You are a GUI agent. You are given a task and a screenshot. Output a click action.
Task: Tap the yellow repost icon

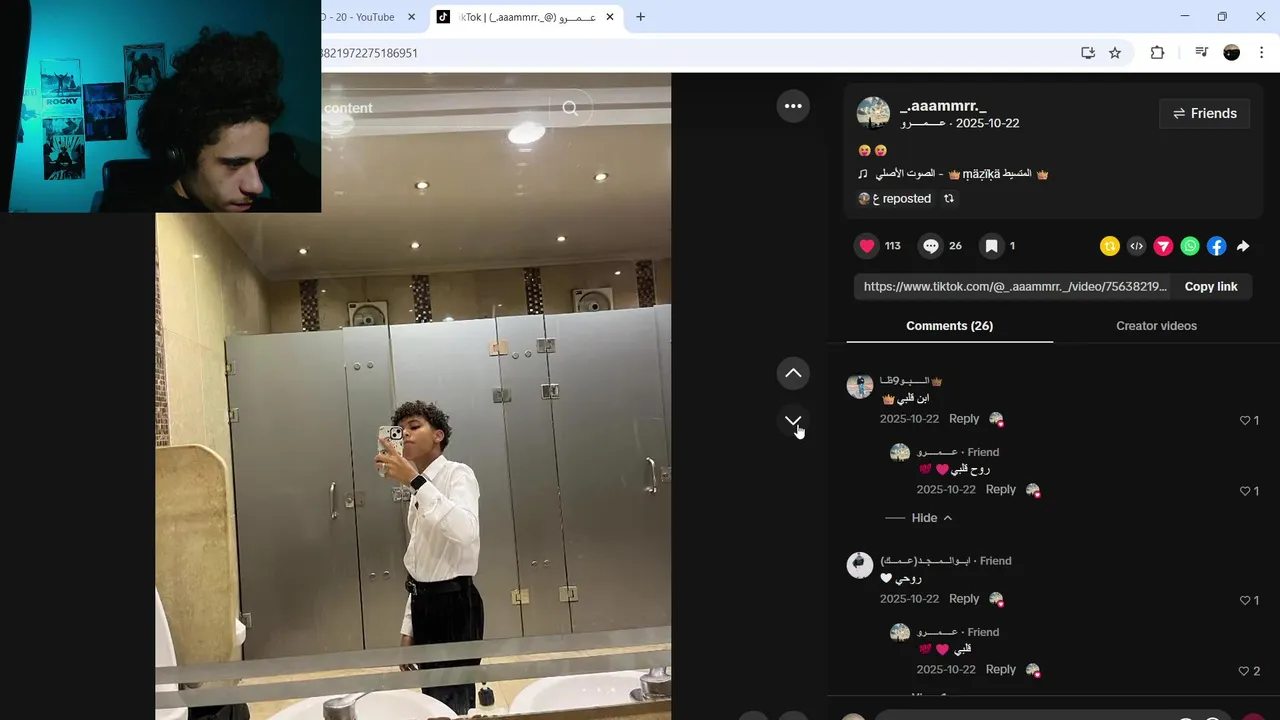1109,246
